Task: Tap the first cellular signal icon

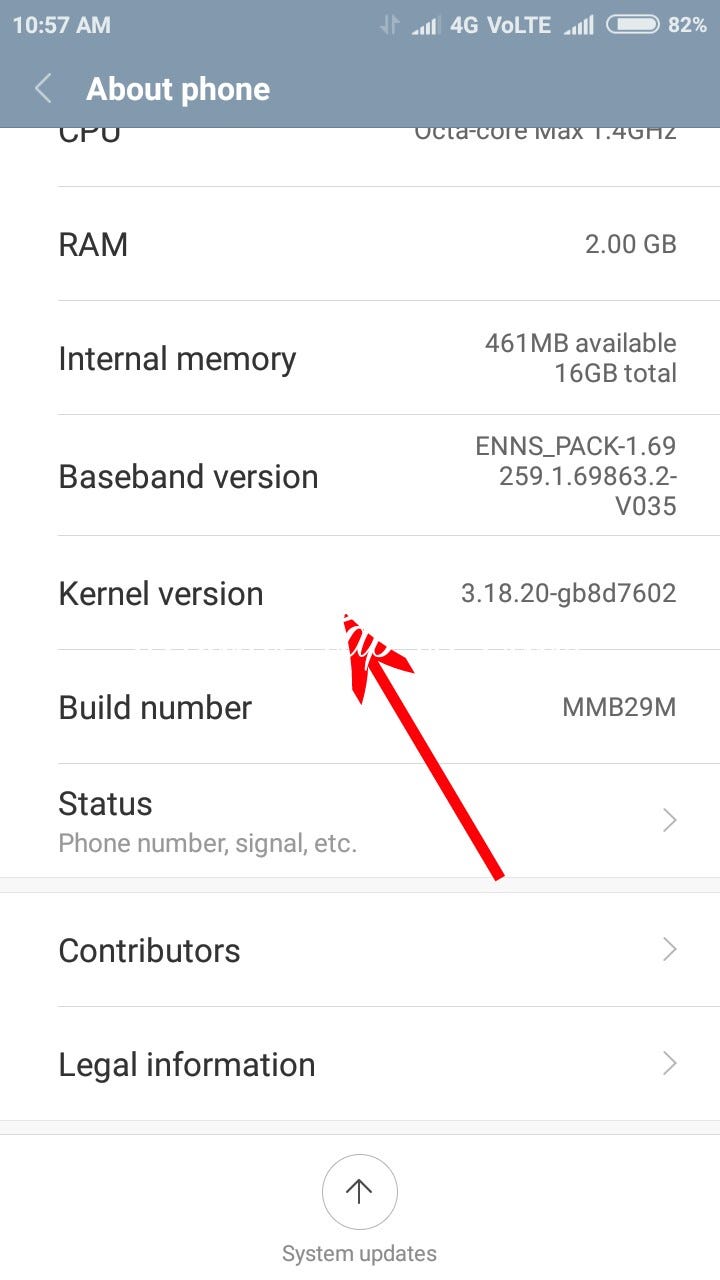Action: pos(424,24)
